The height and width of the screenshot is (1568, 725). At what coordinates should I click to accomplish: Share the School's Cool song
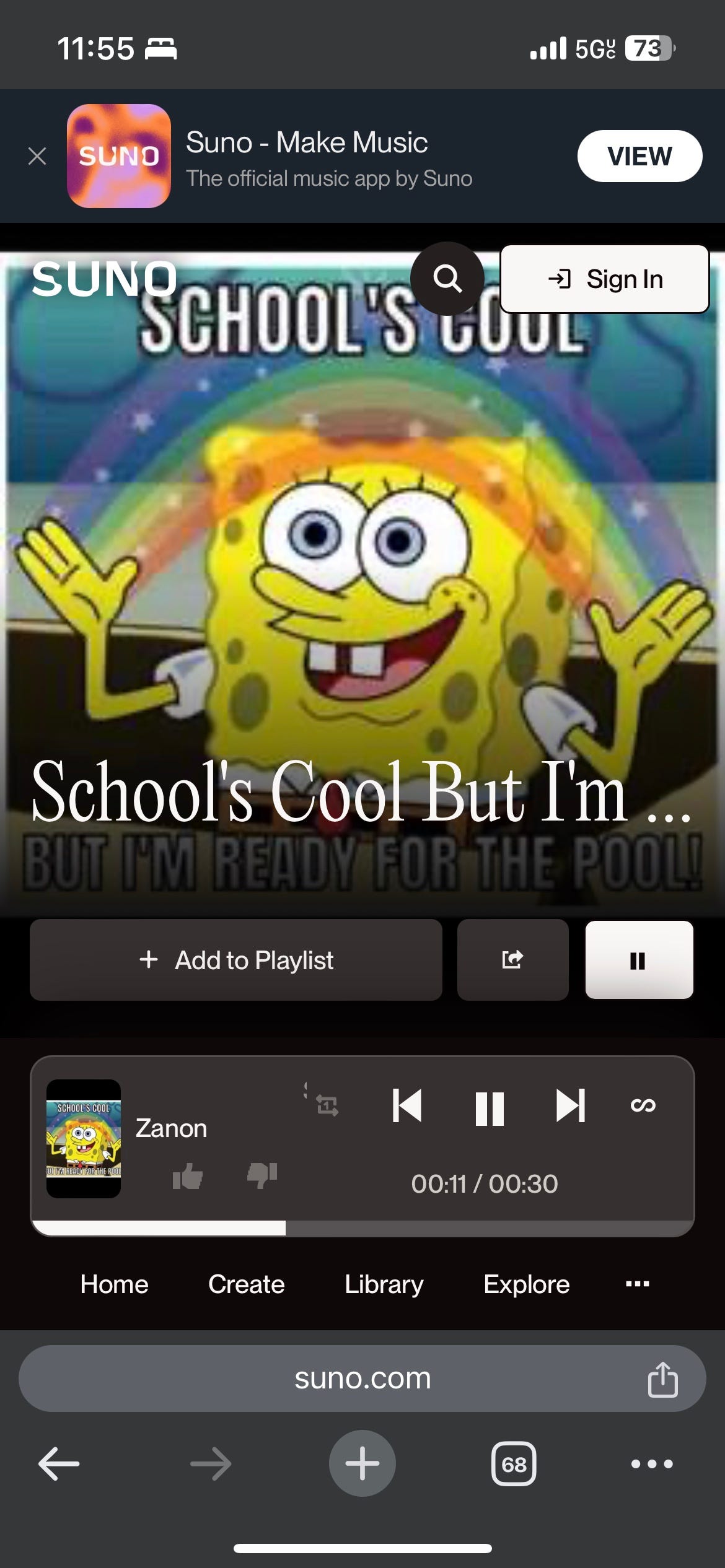512,960
